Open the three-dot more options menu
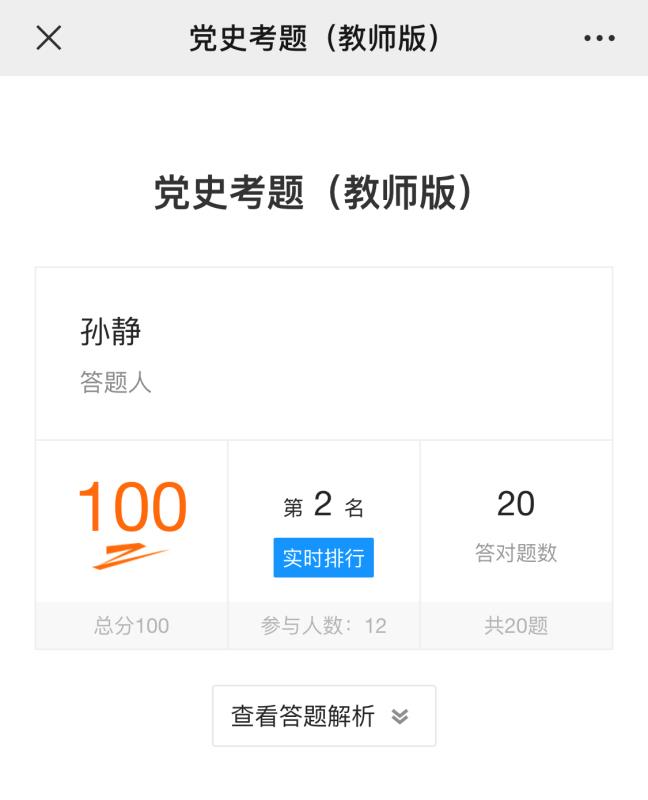648x800 pixels. point(599,38)
